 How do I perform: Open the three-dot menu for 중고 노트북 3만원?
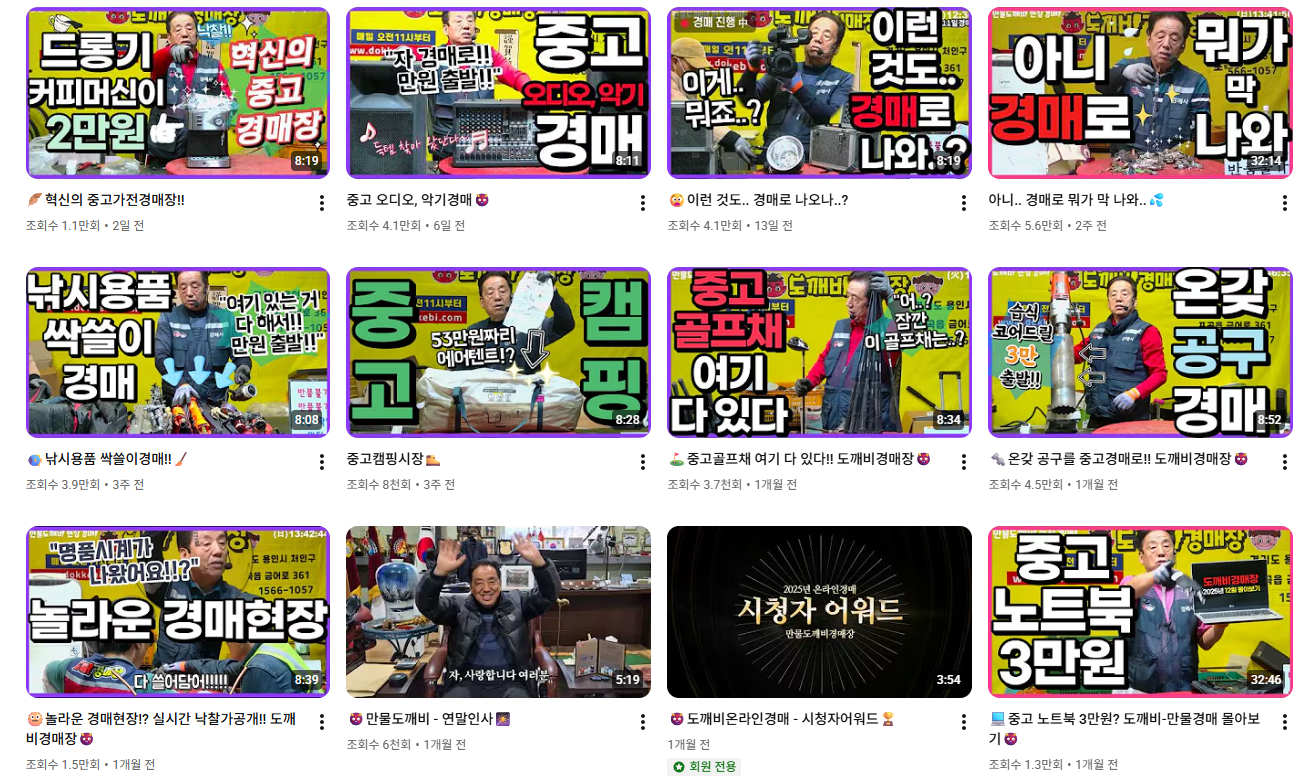tap(1285, 721)
